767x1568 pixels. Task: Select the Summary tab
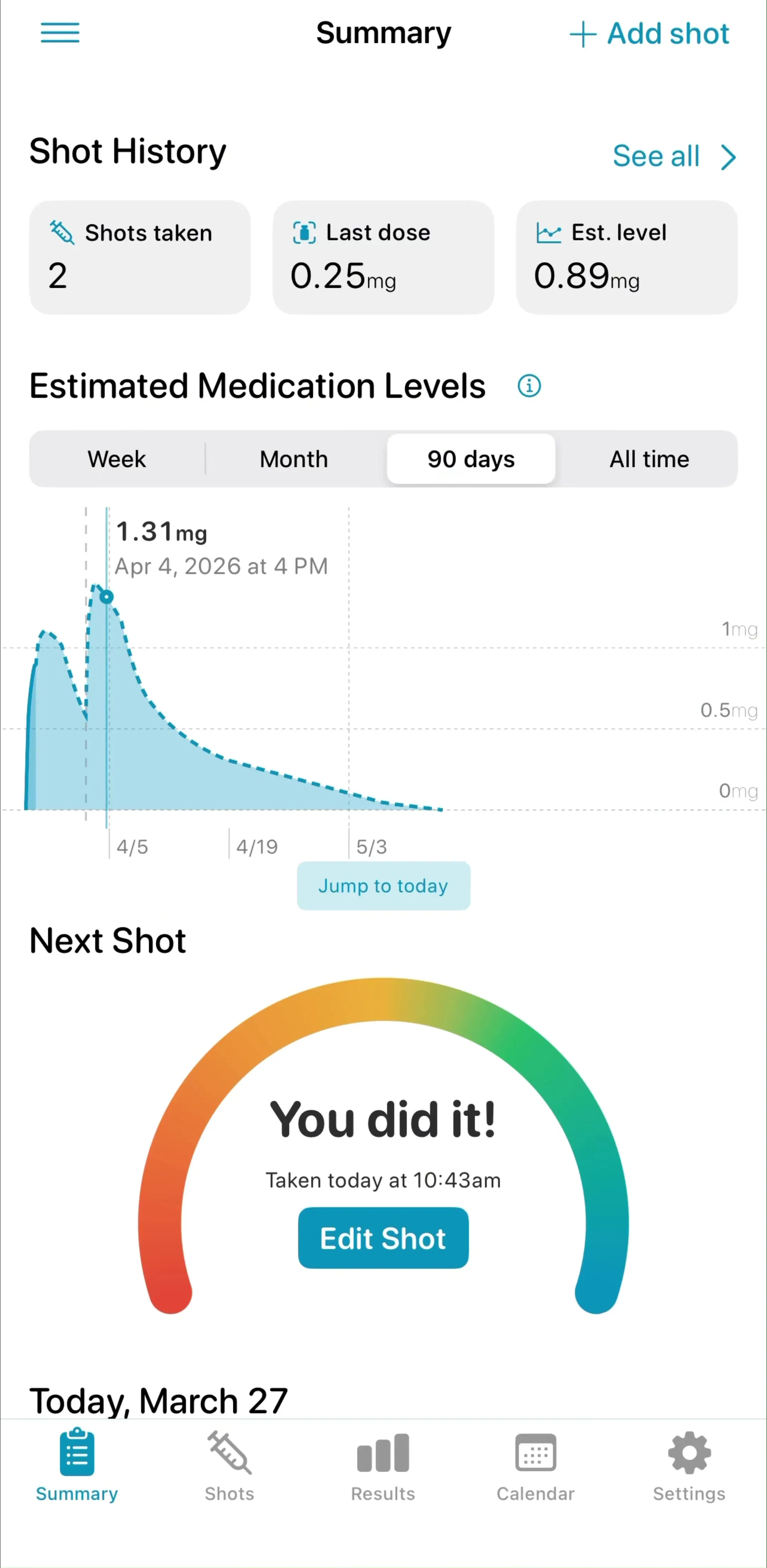77,1467
